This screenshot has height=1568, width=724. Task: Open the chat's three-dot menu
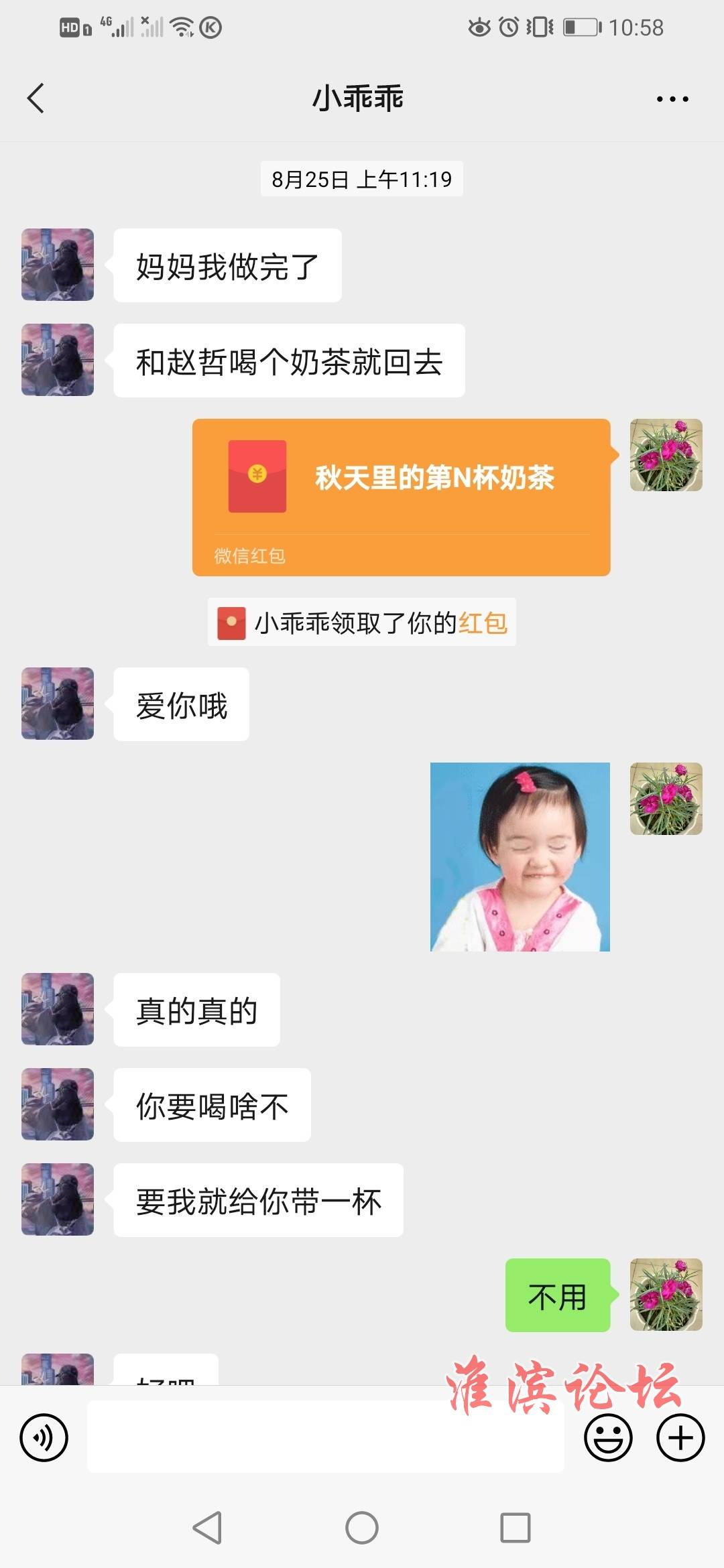(x=672, y=99)
